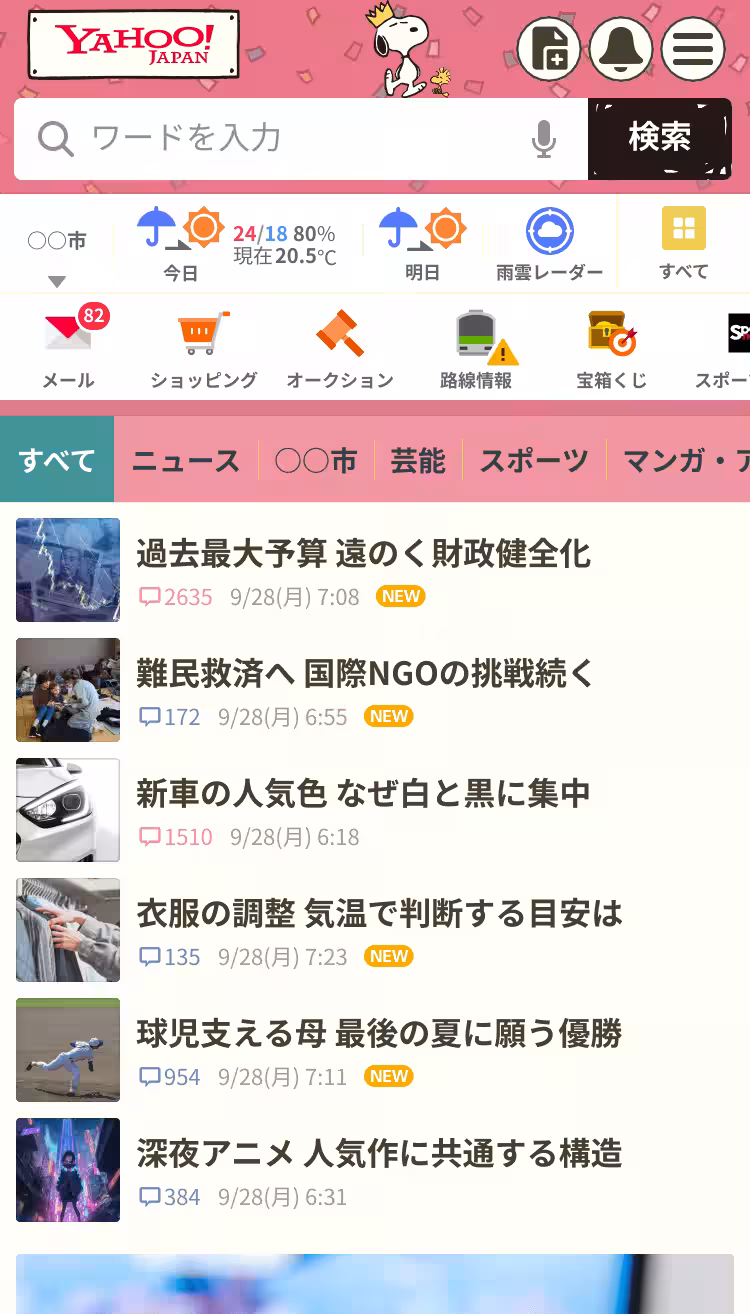The width and height of the screenshot is (750, 1314).
Task: Expand the ○○市 location selector arrow
Action: [x=57, y=282]
